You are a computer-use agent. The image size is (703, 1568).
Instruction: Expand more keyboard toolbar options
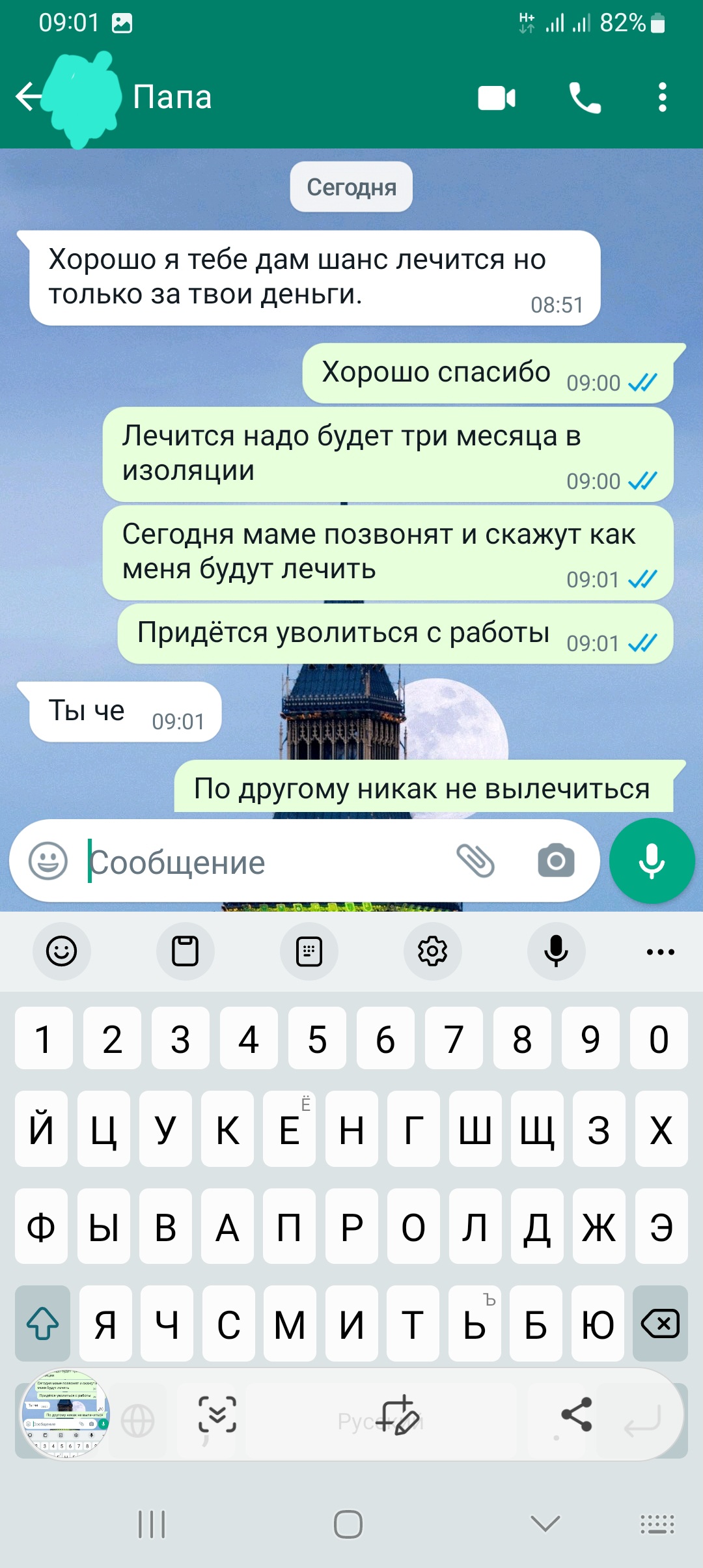tap(660, 951)
